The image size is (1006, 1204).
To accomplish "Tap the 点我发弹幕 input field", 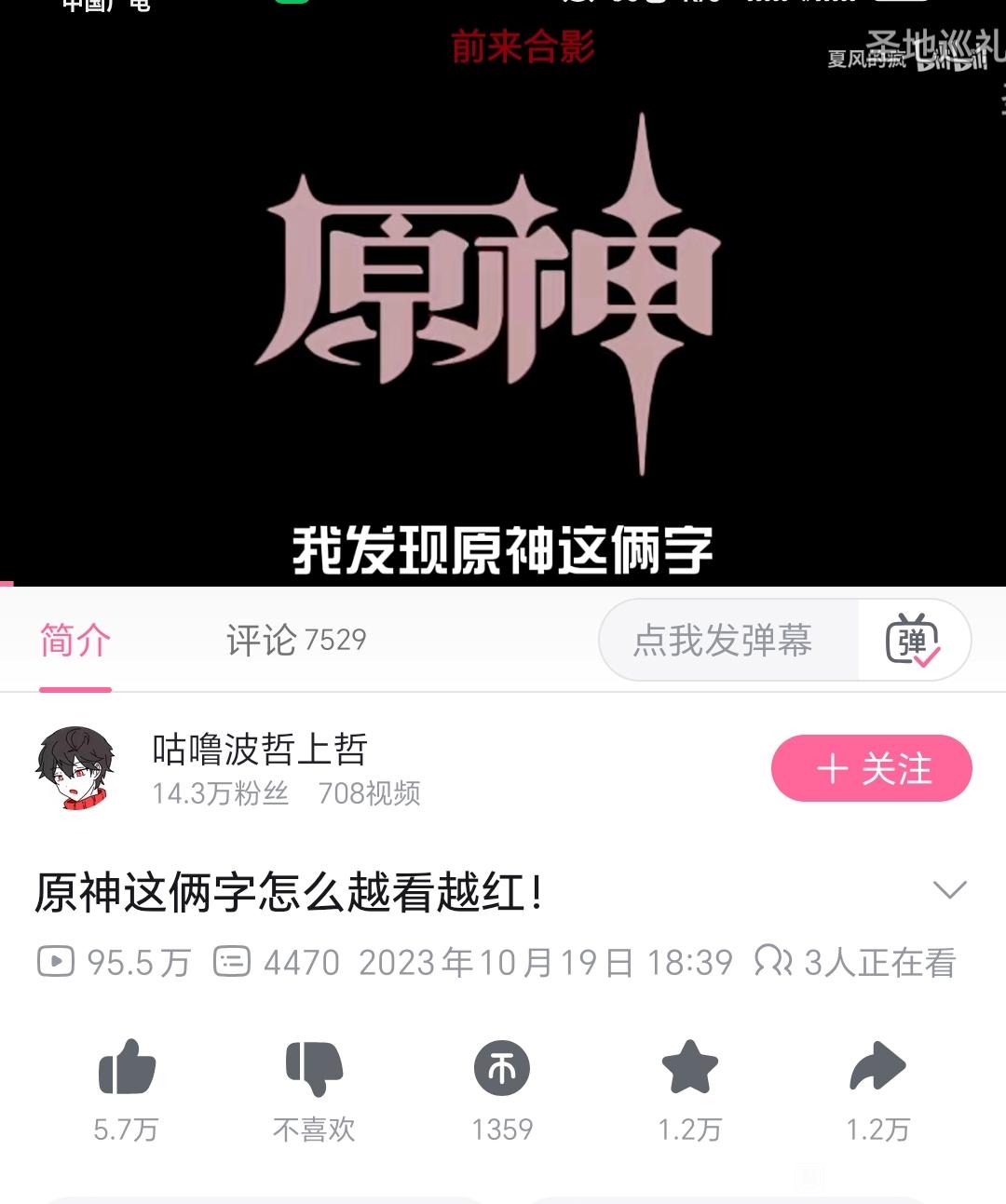I will [723, 641].
